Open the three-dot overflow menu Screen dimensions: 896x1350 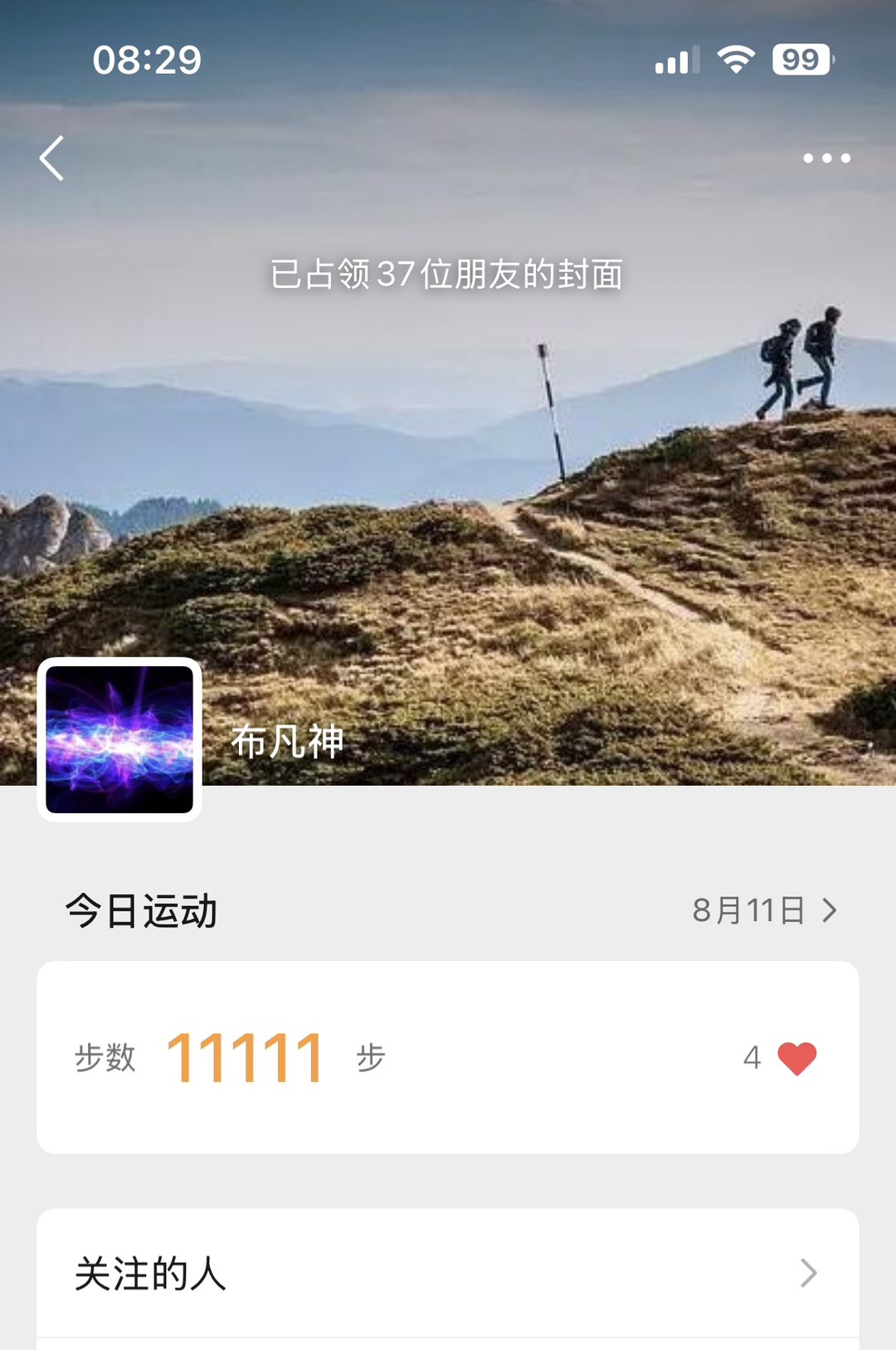click(x=826, y=158)
